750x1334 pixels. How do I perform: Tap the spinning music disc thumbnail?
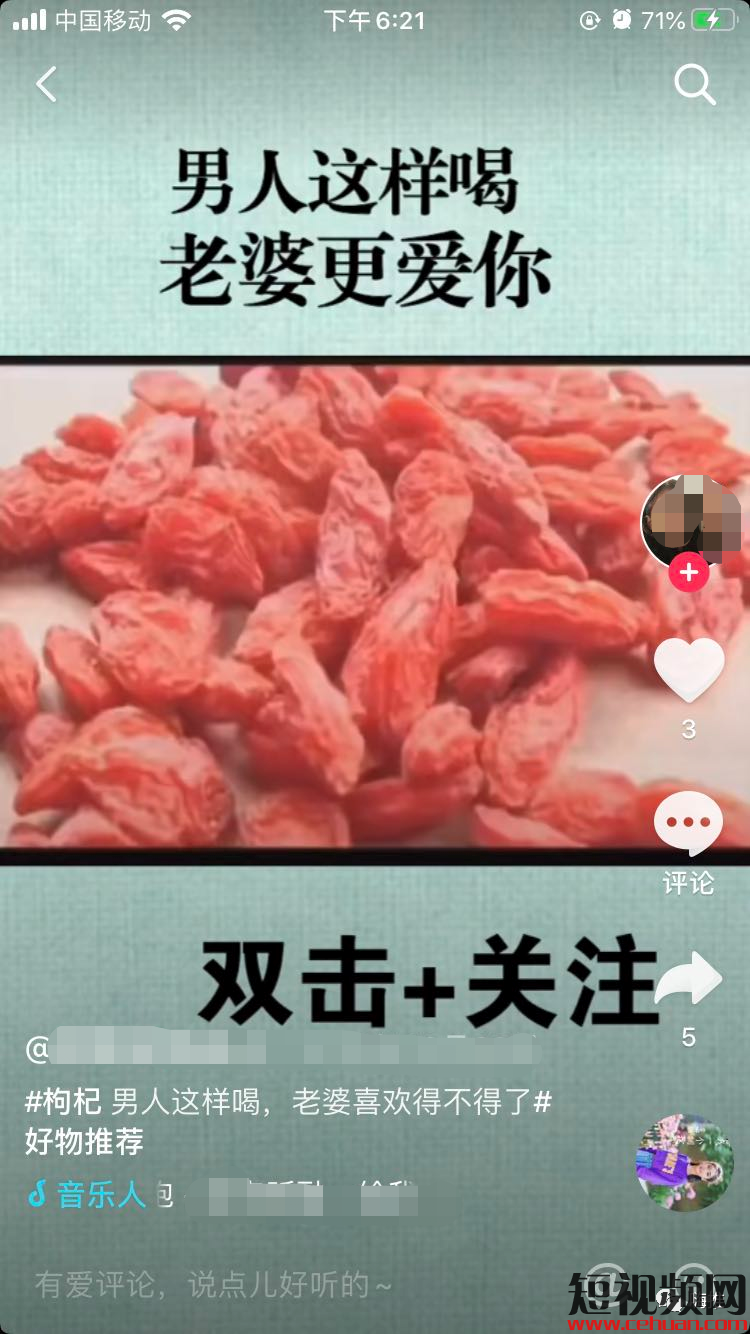click(x=685, y=1162)
